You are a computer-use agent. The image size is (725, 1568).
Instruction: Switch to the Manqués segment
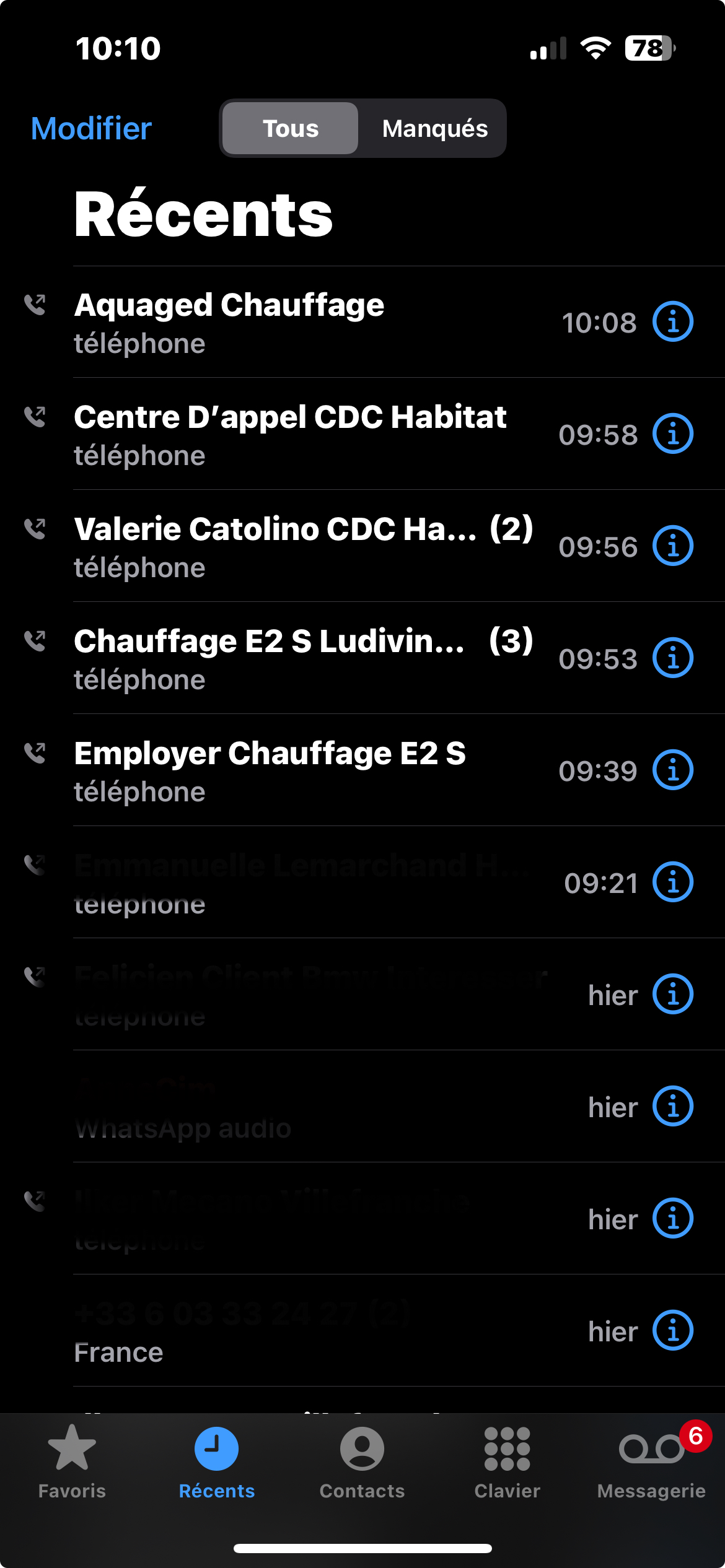click(434, 129)
